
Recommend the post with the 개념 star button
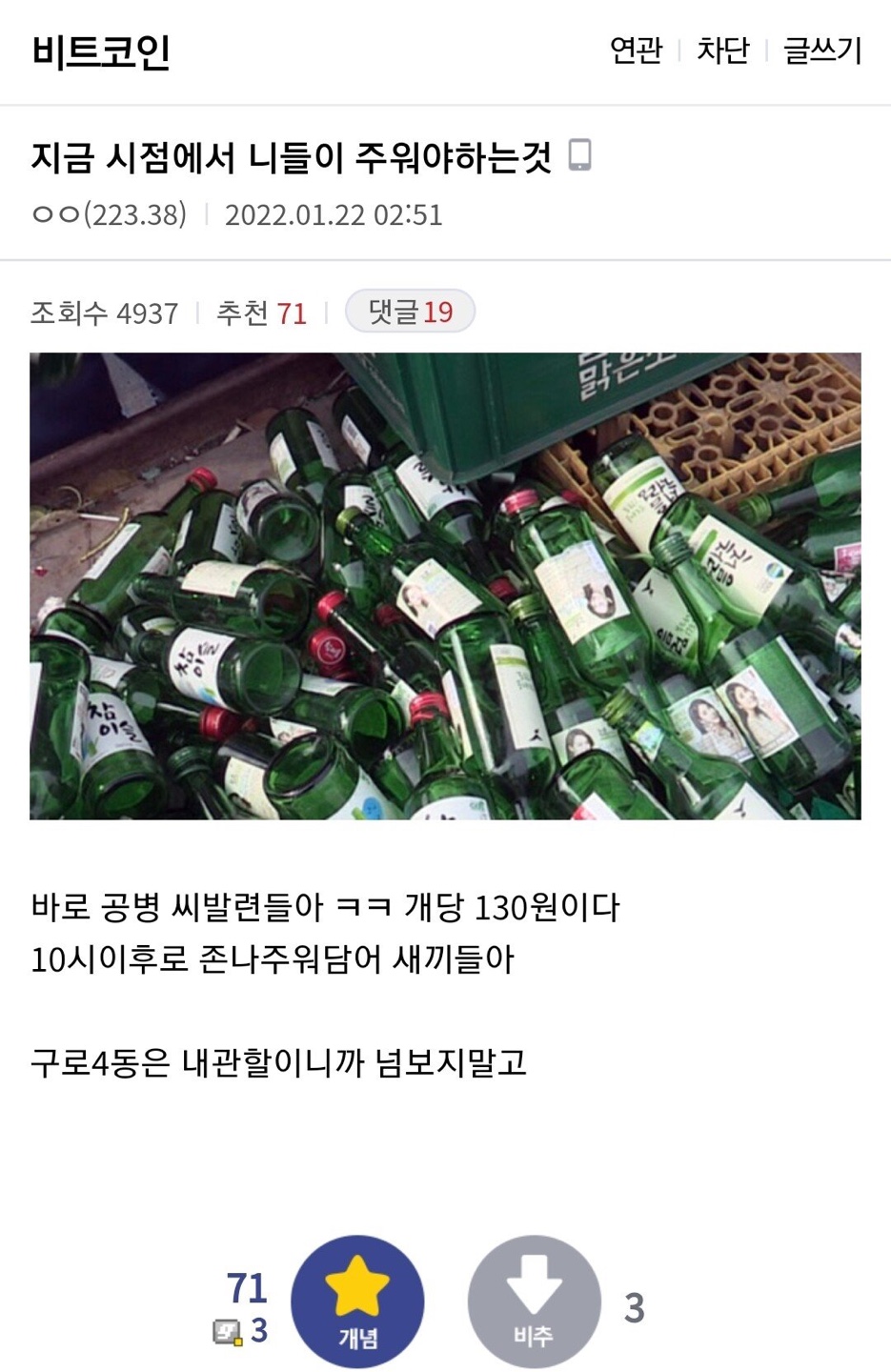357,1301
